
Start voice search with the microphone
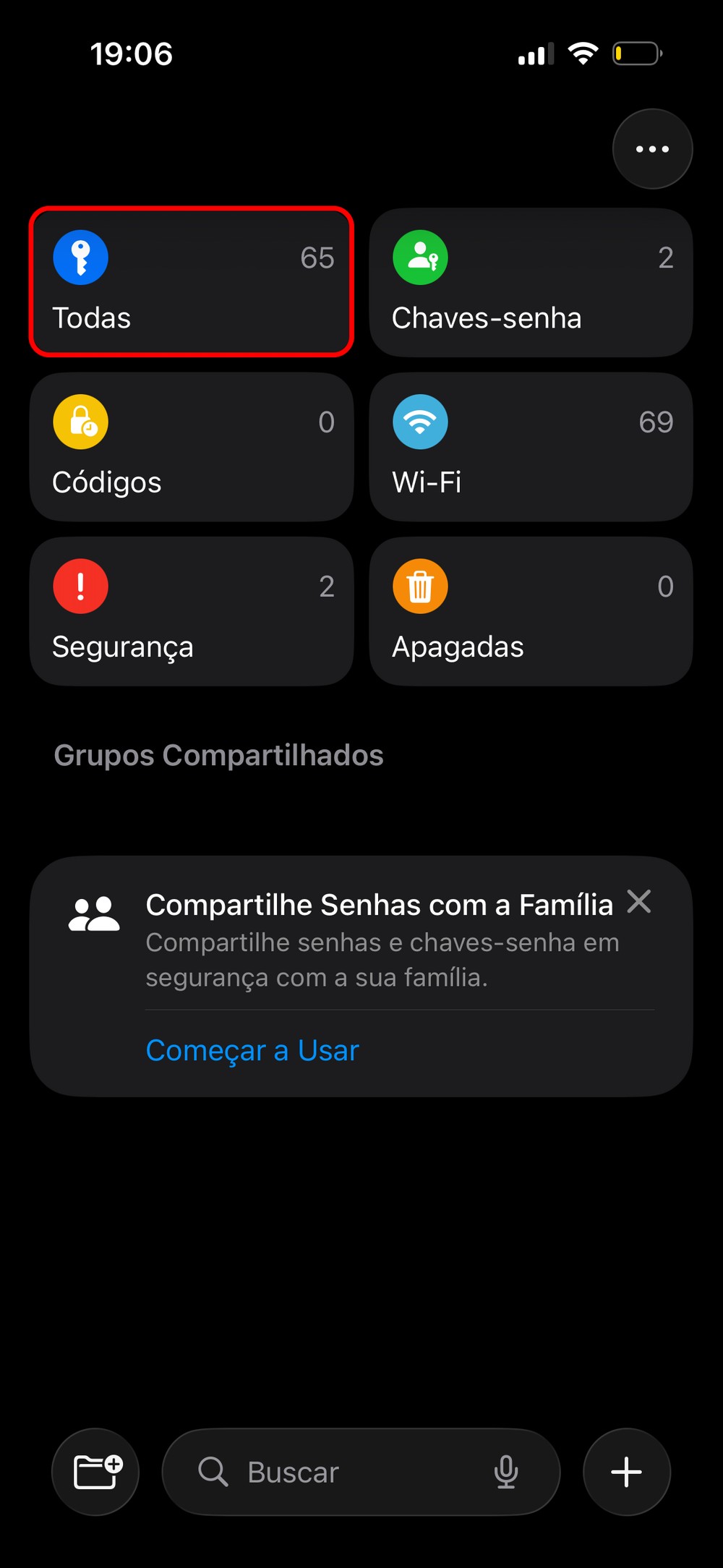click(x=506, y=1471)
